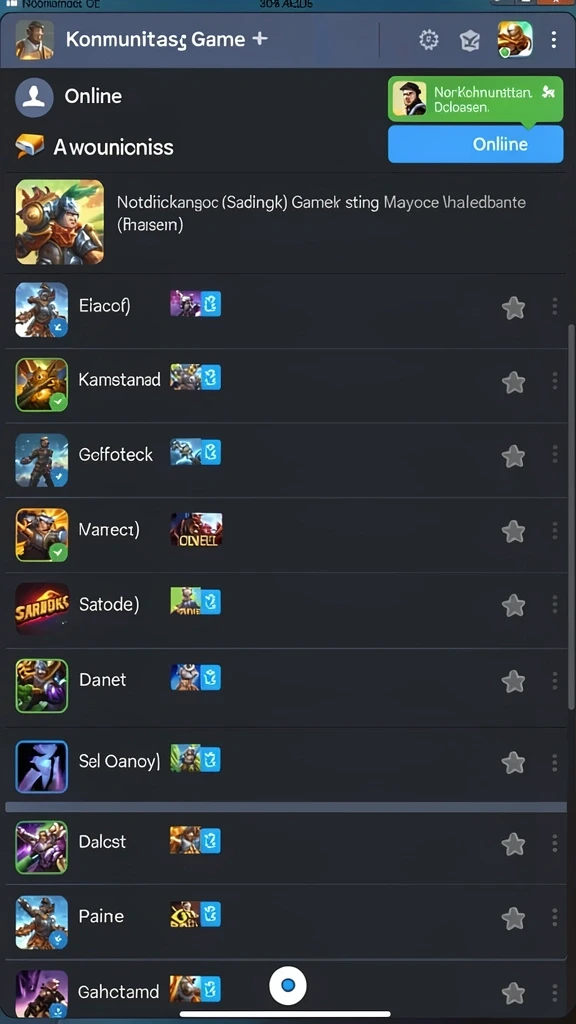The image size is (576, 1024).
Task: Tap the blue Online button
Action: point(475,144)
